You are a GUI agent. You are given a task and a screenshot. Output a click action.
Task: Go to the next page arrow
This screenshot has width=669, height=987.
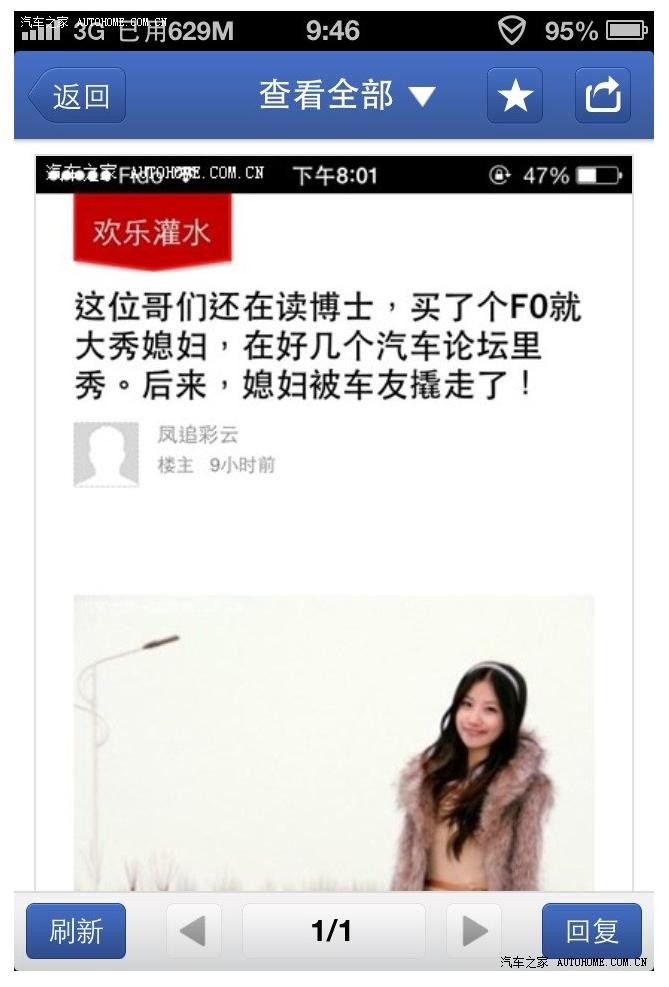click(x=474, y=931)
